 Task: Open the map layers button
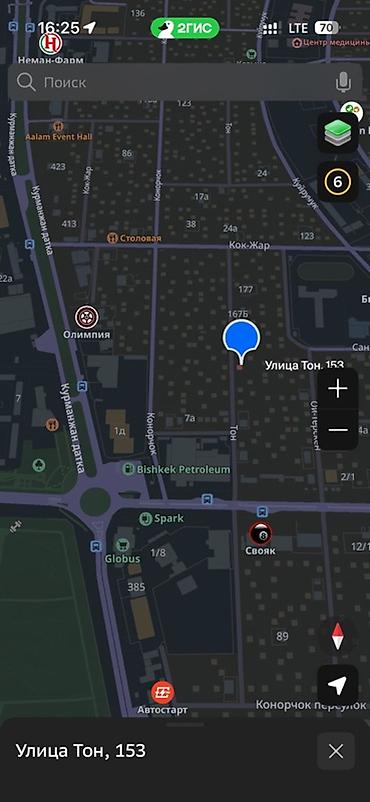coord(337,132)
